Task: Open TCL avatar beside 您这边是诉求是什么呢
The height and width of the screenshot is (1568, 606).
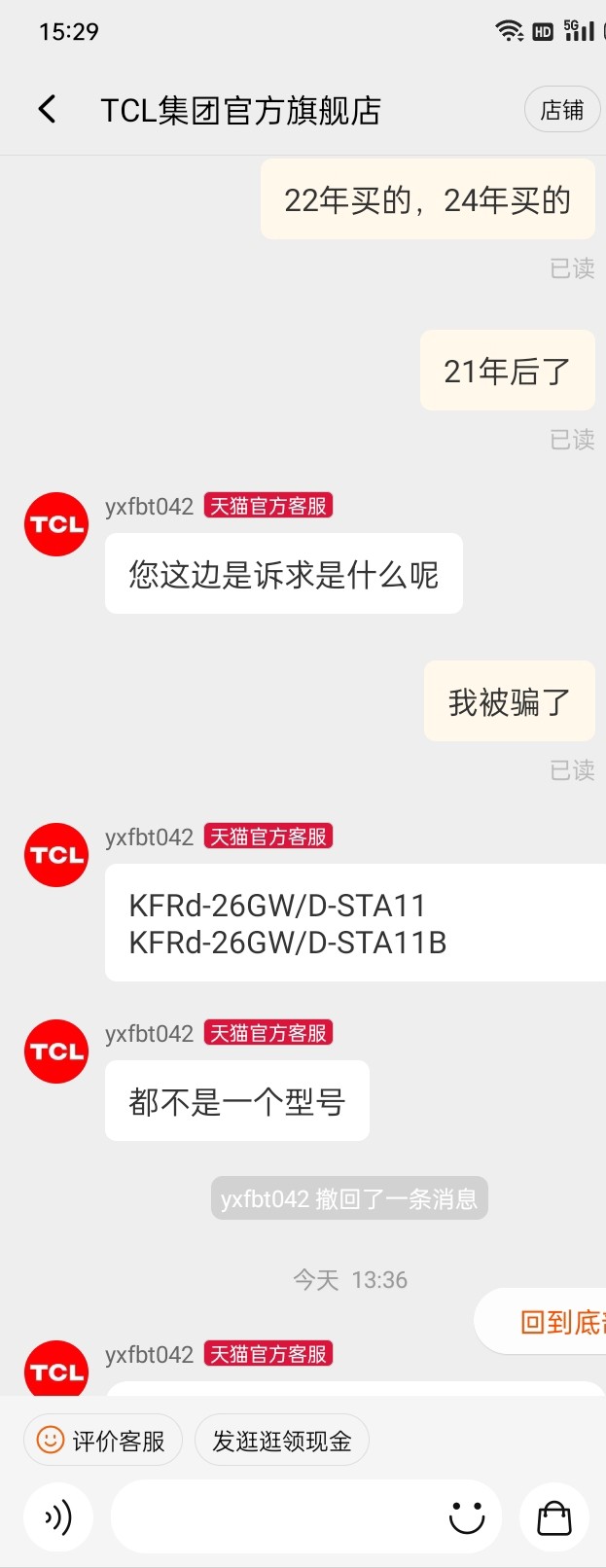Action: pyautogui.click(x=56, y=524)
